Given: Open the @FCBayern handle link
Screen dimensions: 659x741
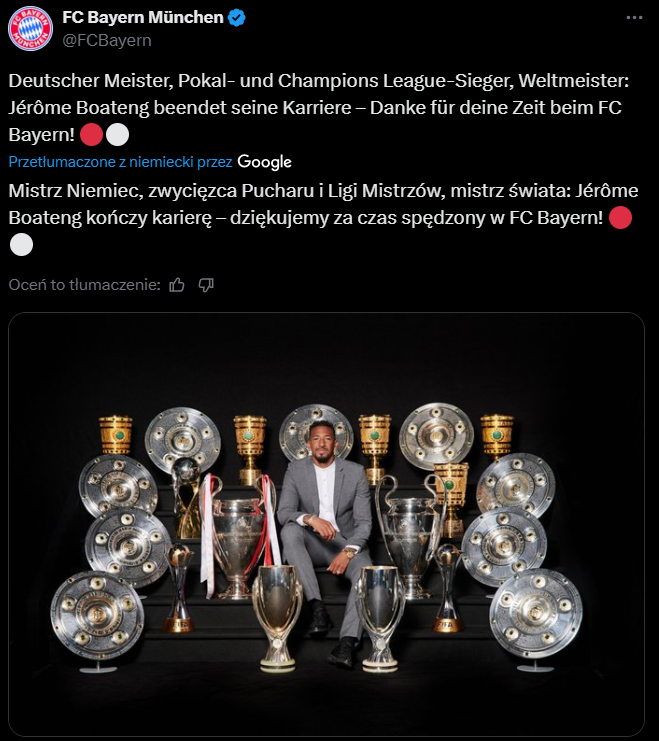Looking at the screenshot, I should [107, 40].
